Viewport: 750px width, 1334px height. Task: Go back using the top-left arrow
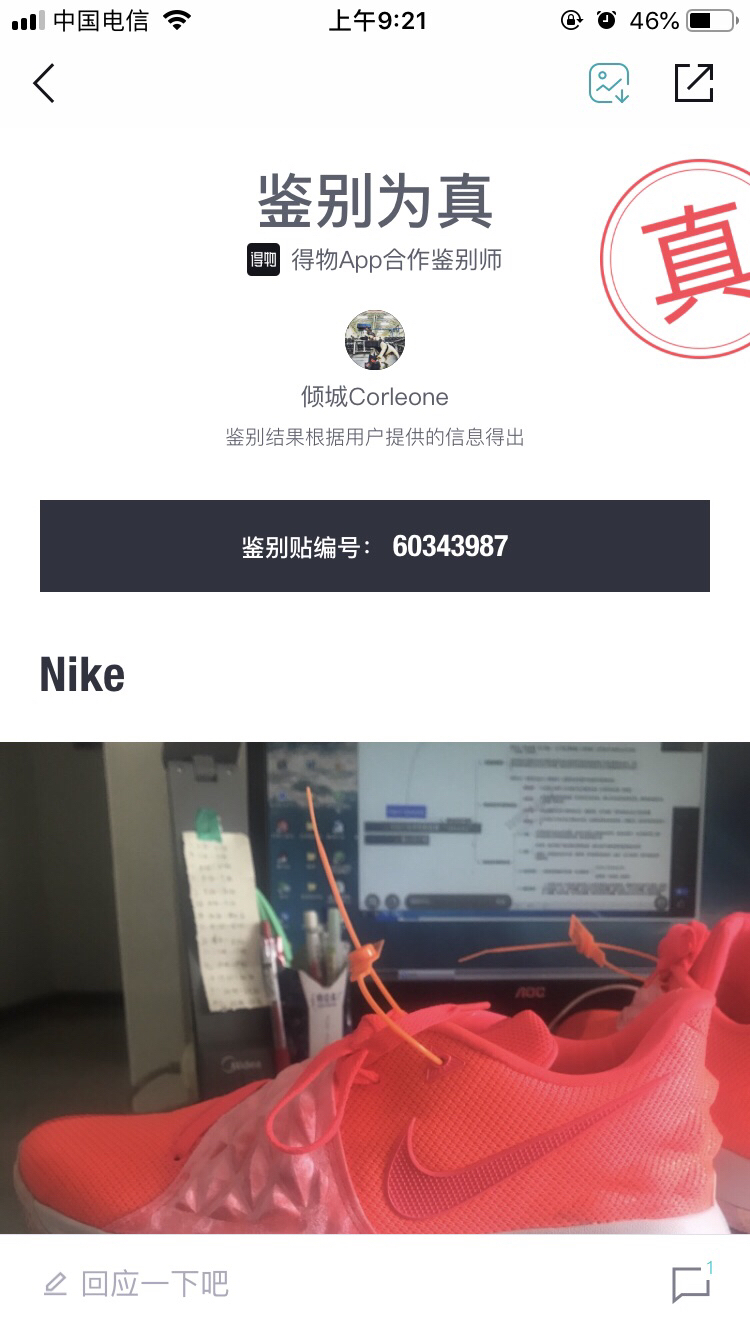point(44,84)
